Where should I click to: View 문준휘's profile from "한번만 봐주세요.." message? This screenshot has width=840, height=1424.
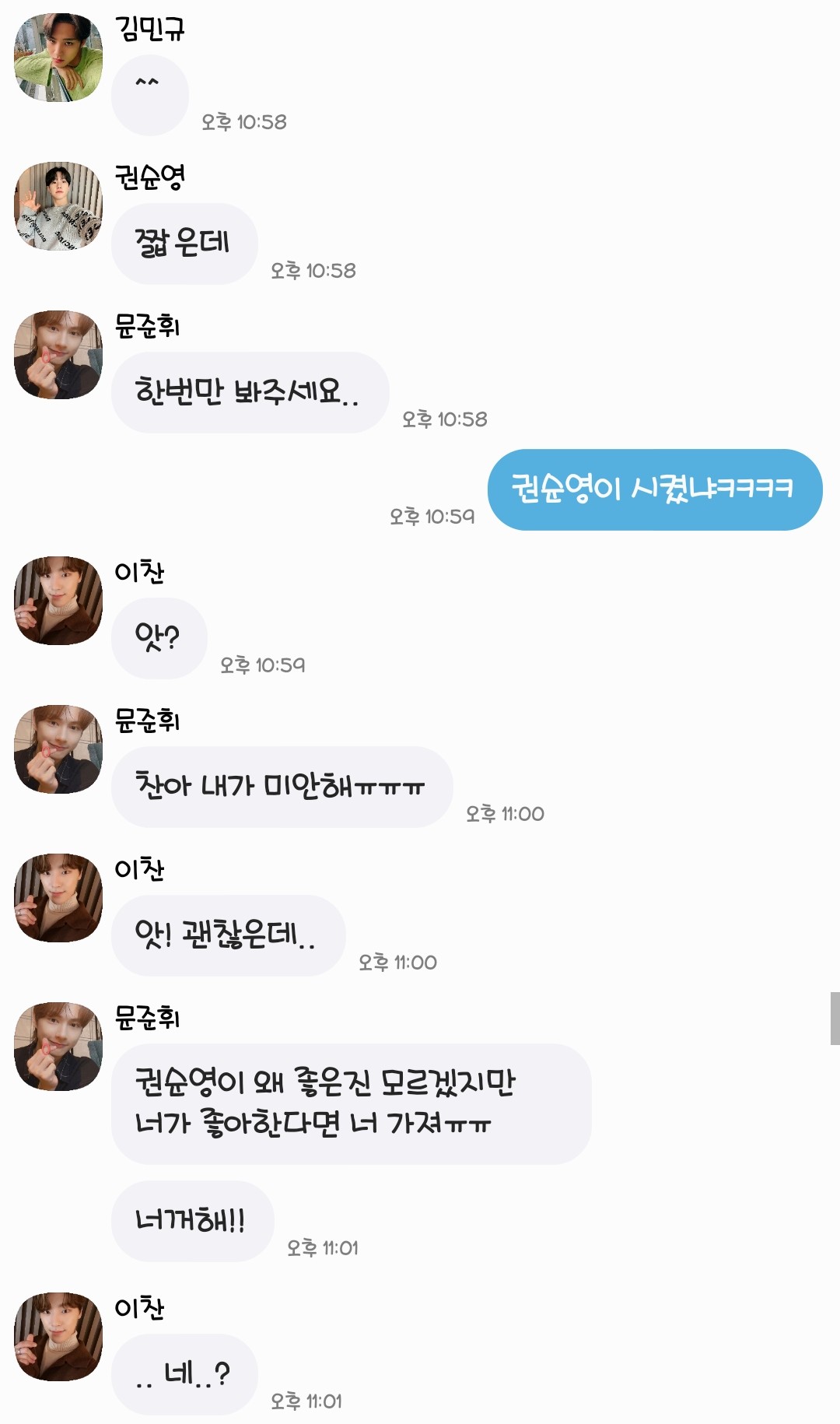click(58, 355)
